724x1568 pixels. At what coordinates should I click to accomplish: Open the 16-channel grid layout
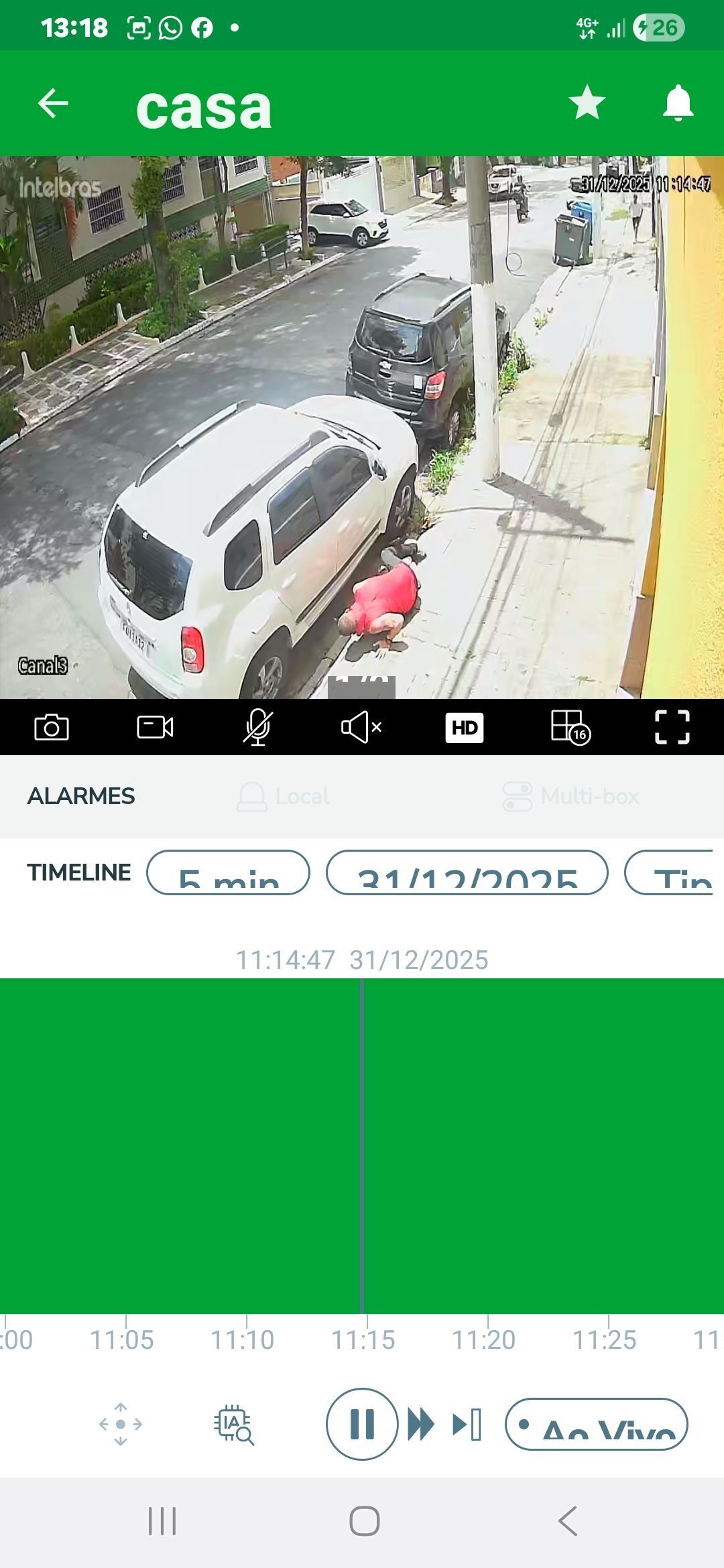(569, 727)
